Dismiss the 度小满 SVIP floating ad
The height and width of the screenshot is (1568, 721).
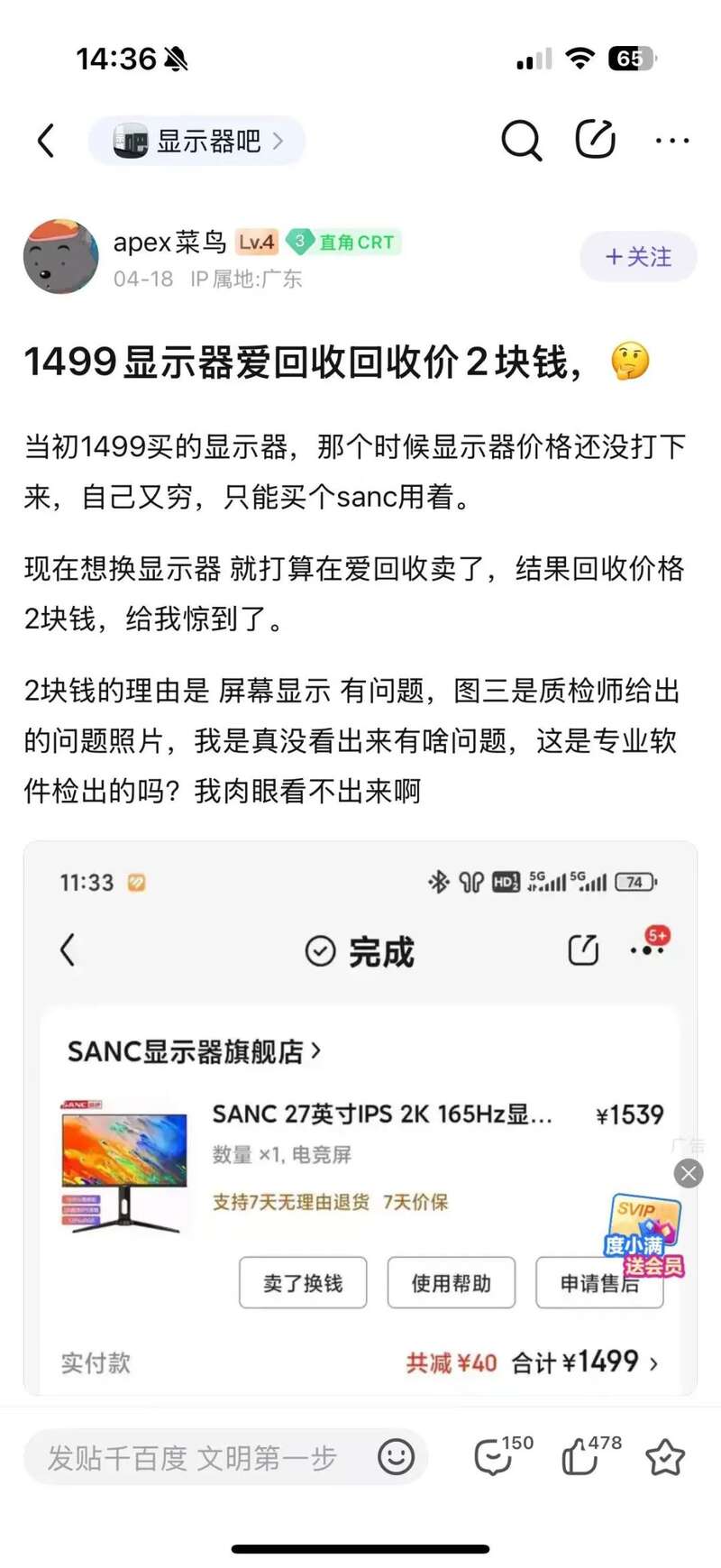689,1173
